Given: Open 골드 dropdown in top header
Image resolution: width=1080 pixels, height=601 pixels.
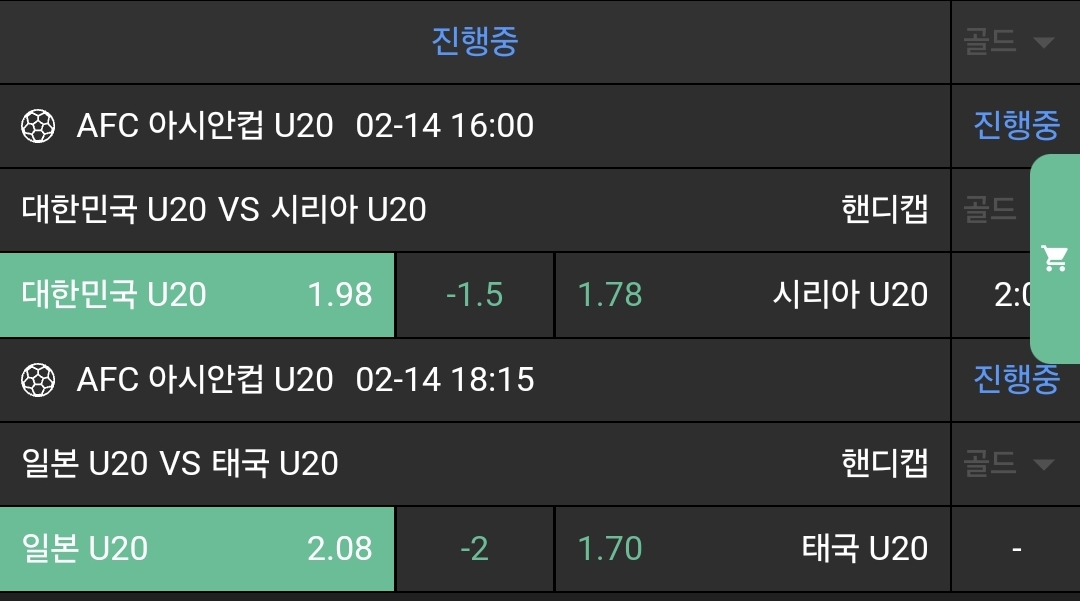Looking at the screenshot, I should tap(1008, 42).
